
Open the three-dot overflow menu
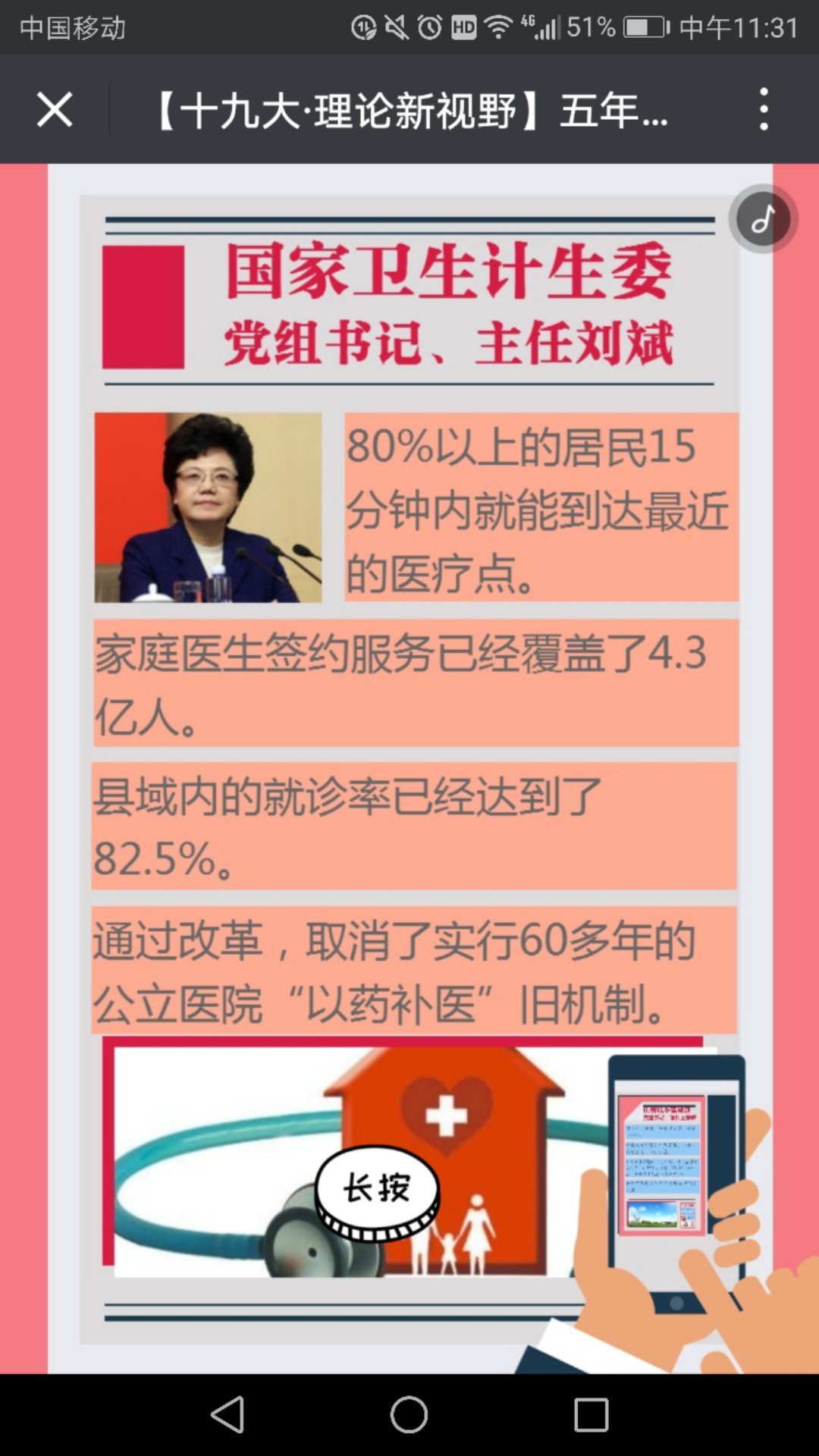(764, 110)
